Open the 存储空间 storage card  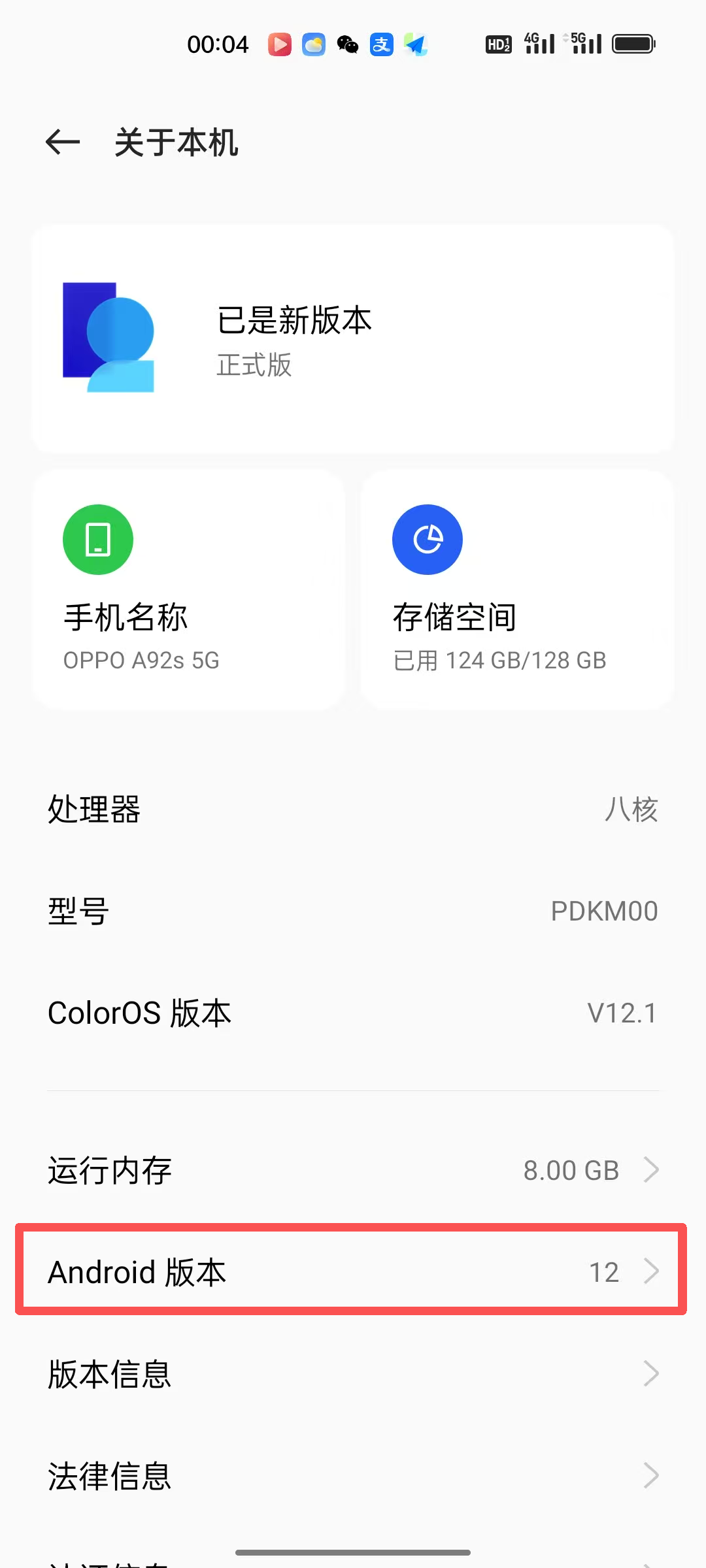517,590
